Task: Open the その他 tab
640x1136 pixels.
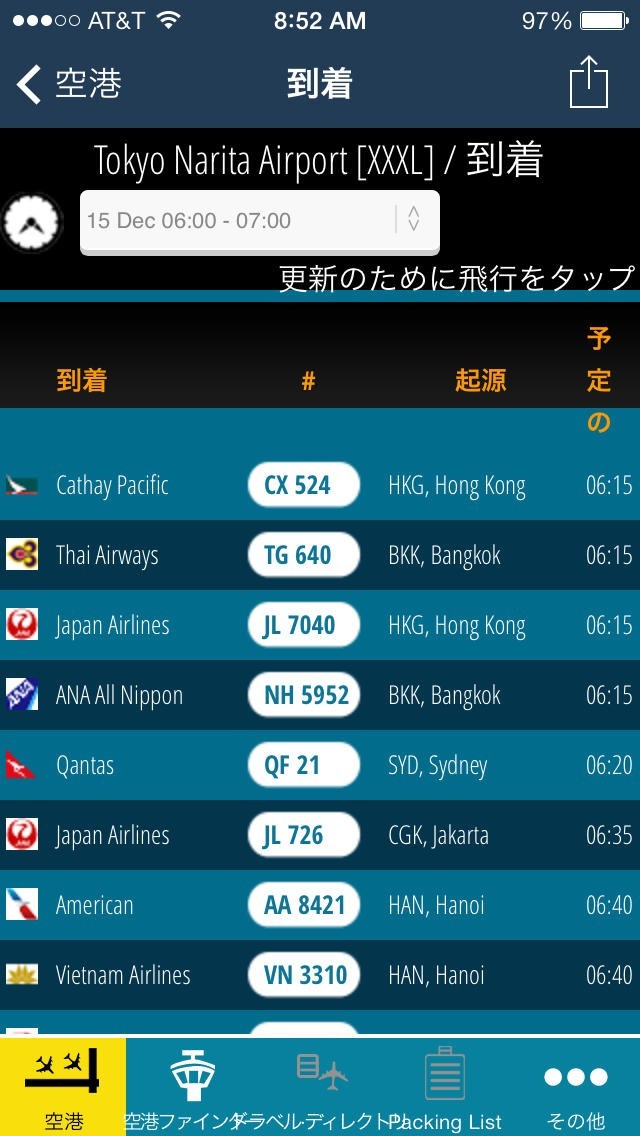Action: (x=576, y=1087)
